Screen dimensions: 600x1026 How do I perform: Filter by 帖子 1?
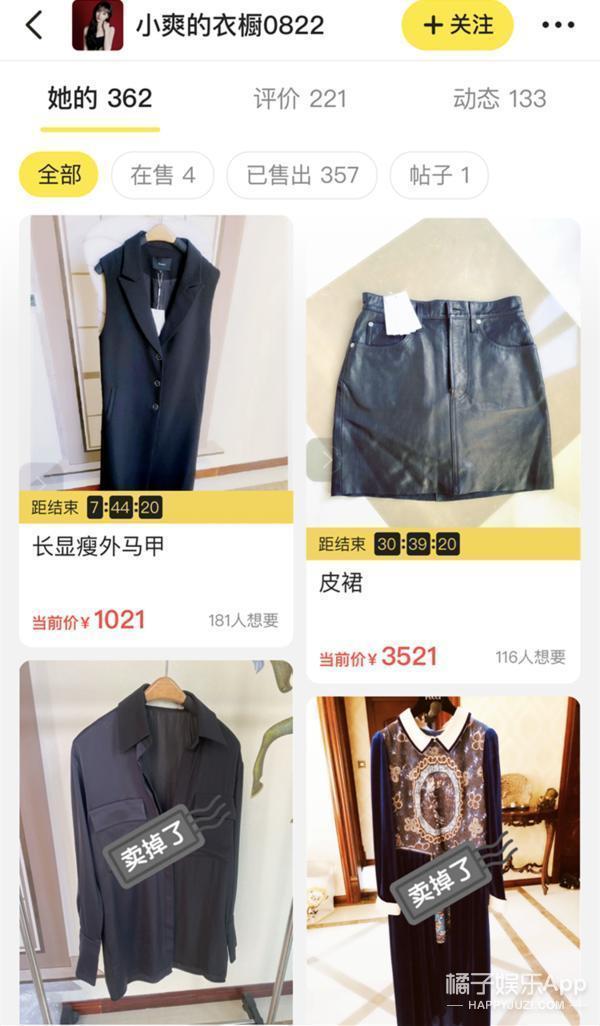point(439,175)
